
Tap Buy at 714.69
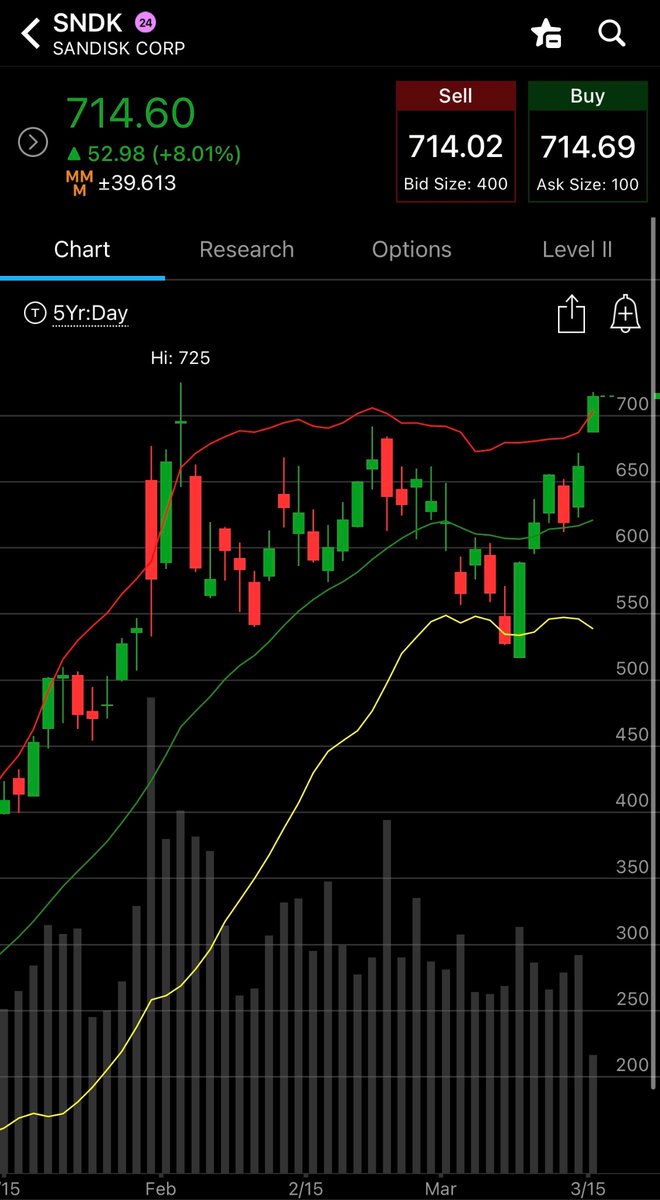pos(588,142)
